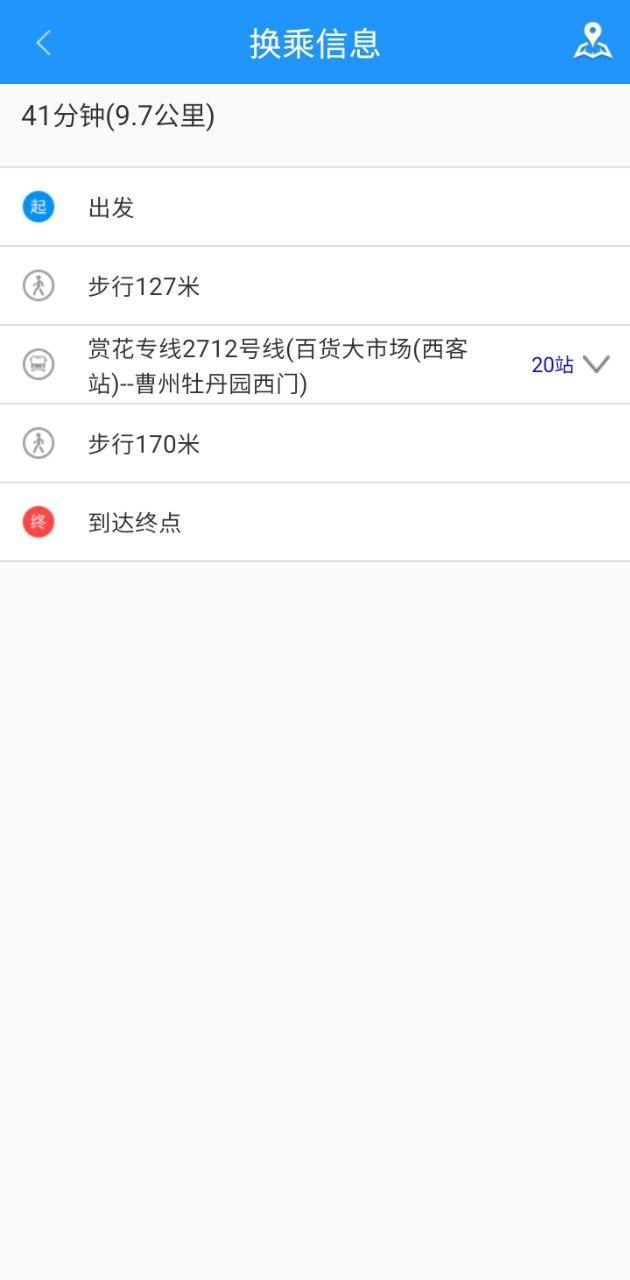
Task: Go back from the transfer info page
Action: pyautogui.click(x=43, y=43)
